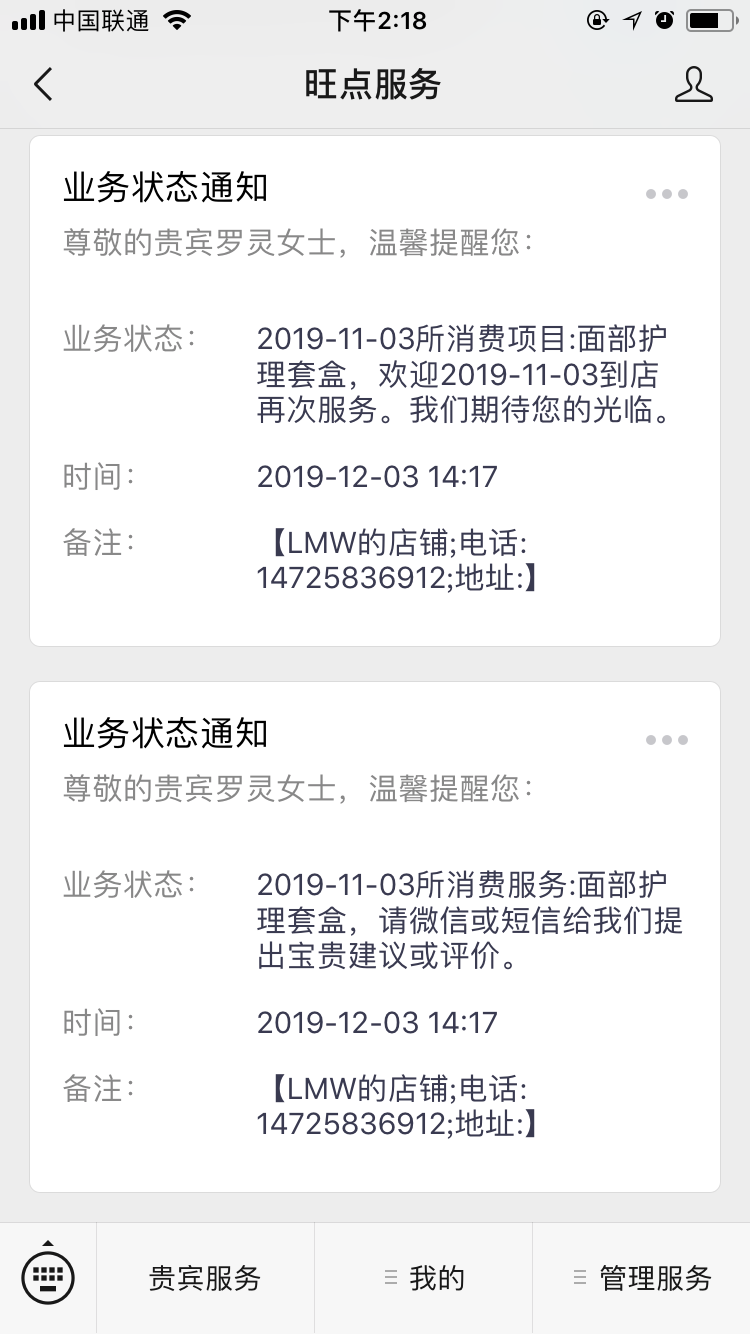Viewport: 750px width, 1334px height.
Task: Expand the 管理服务 menu
Action: click(x=642, y=1278)
